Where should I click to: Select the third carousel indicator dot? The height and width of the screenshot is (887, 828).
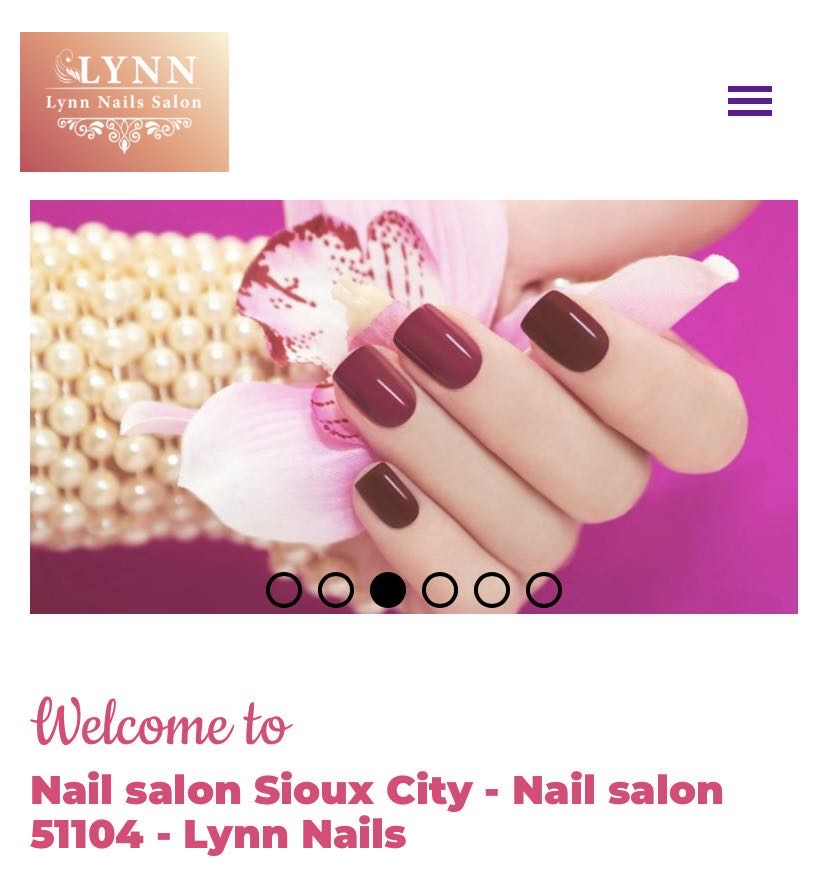[388, 590]
